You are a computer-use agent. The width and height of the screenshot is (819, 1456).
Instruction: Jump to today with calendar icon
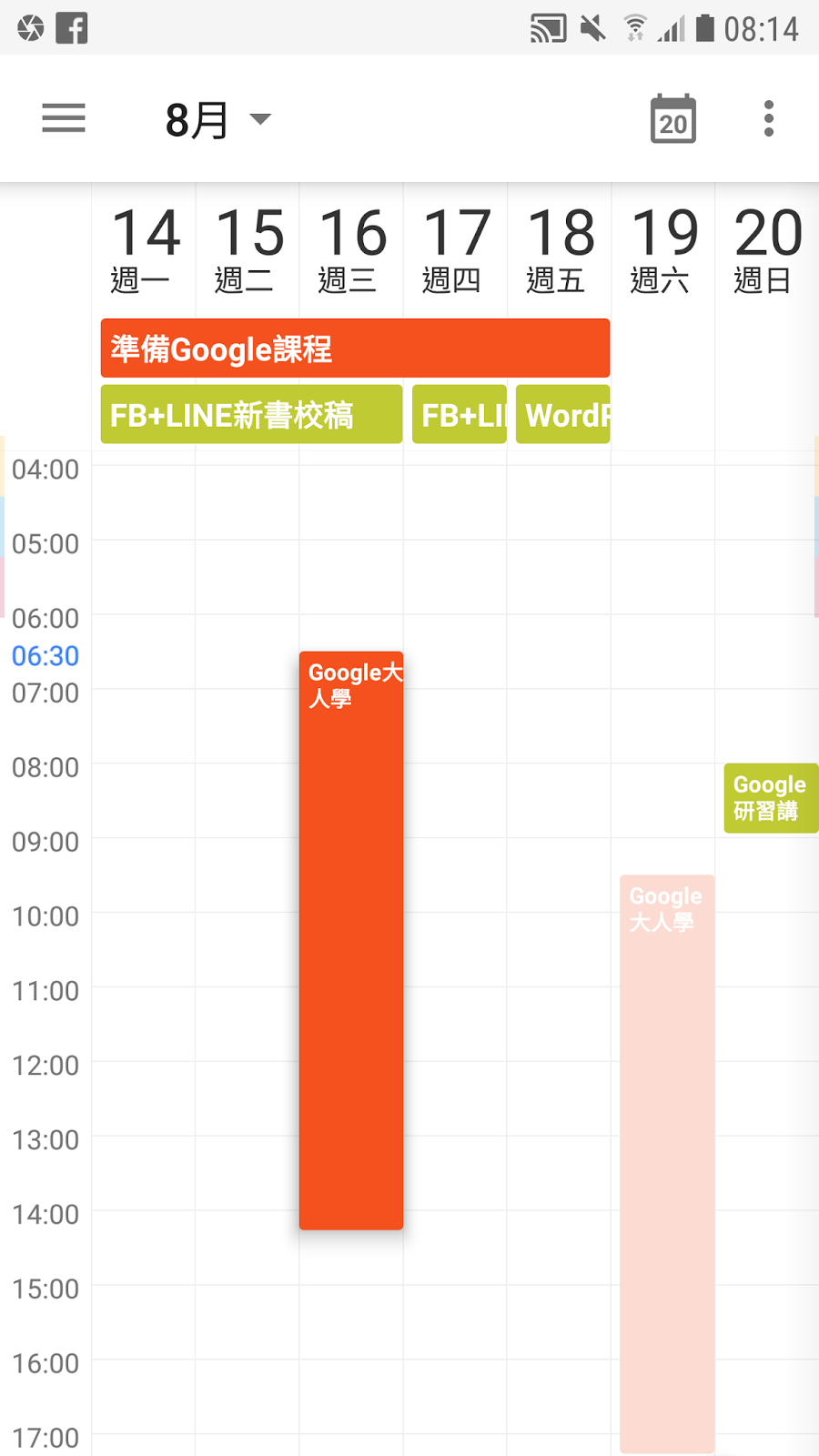(x=673, y=119)
